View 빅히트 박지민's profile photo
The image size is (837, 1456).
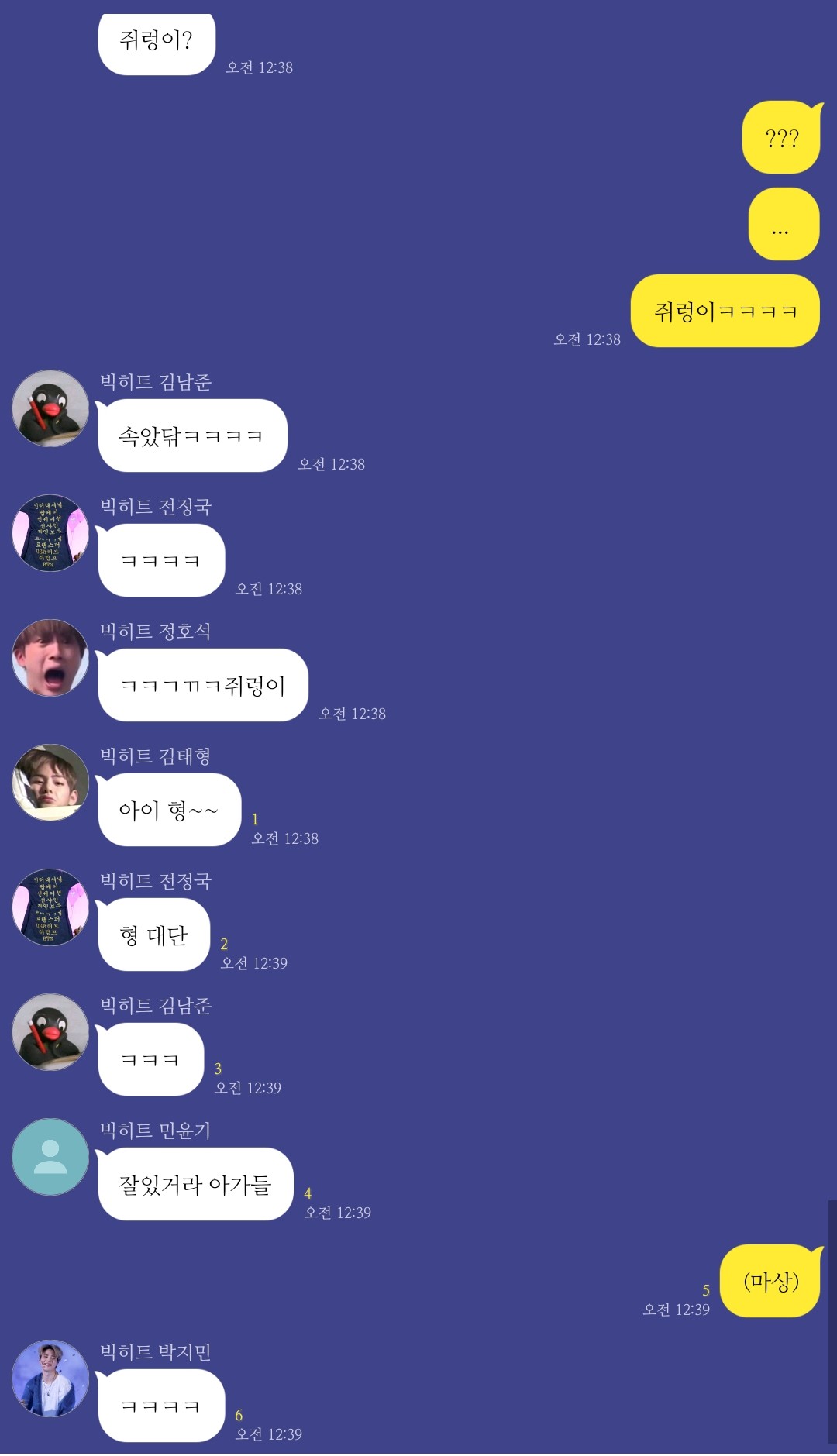pyautogui.click(x=50, y=1379)
